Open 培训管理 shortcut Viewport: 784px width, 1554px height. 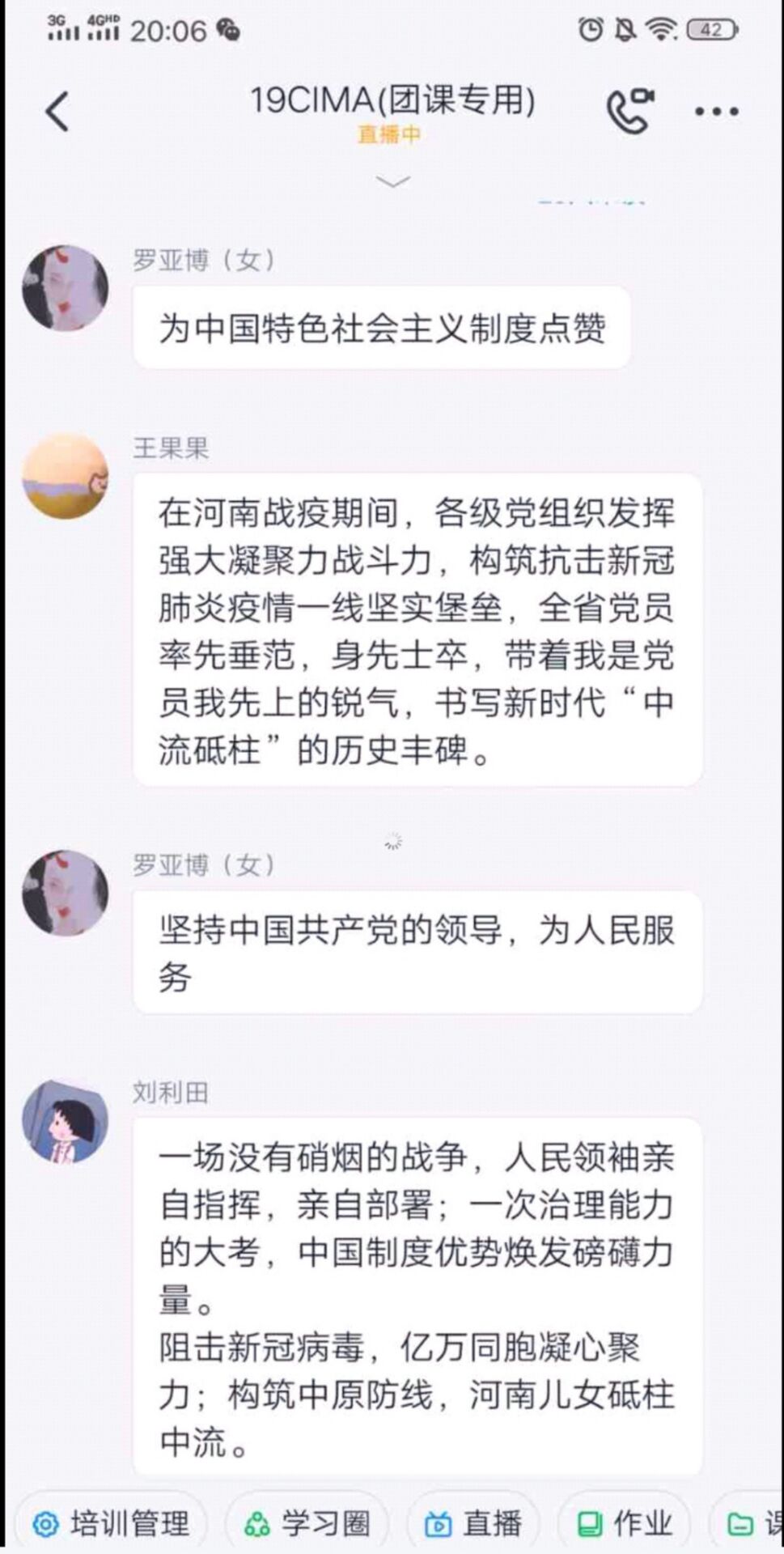[x=112, y=1524]
